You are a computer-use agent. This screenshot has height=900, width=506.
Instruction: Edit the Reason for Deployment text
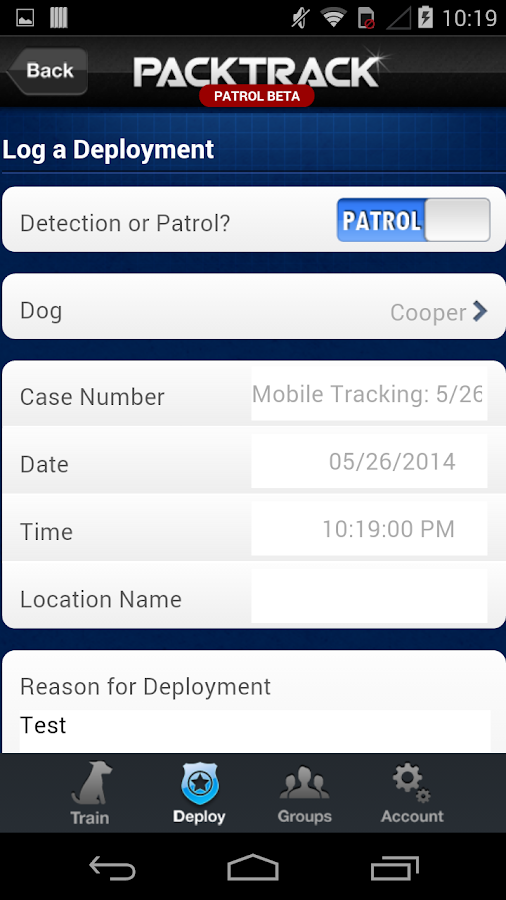coord(255,731)
